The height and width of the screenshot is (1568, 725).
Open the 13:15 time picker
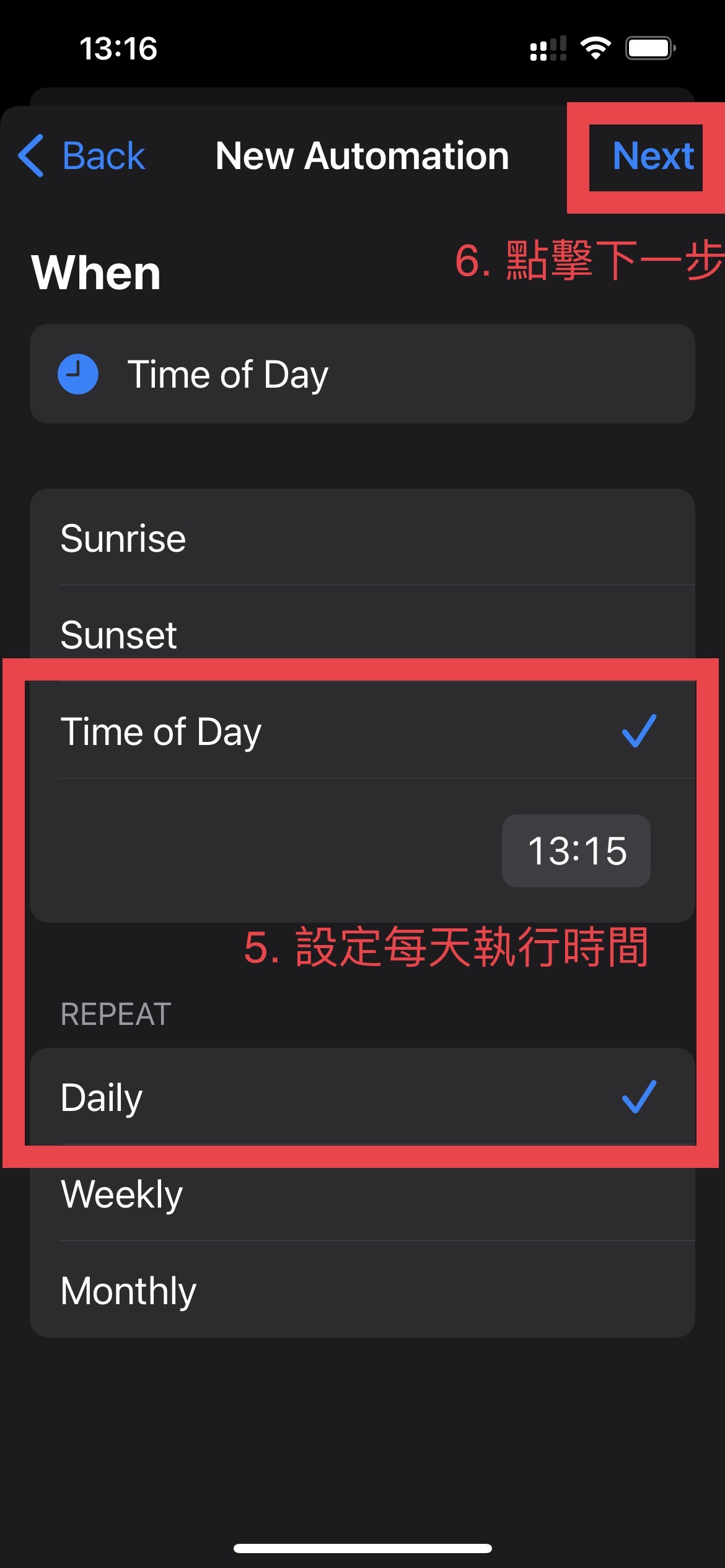coord(576,850)
